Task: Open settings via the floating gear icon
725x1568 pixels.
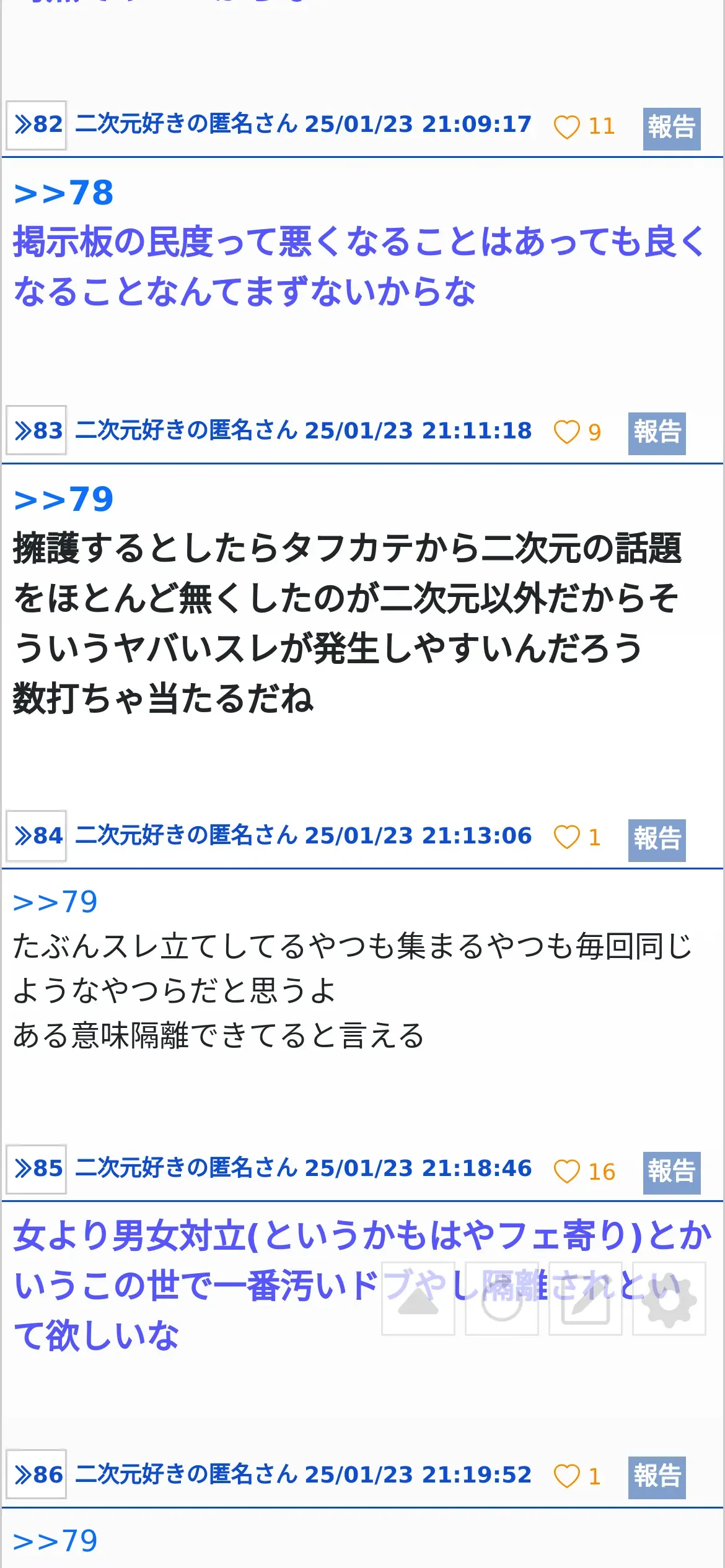Action: pyautogui.click(x=669, y=1298)
